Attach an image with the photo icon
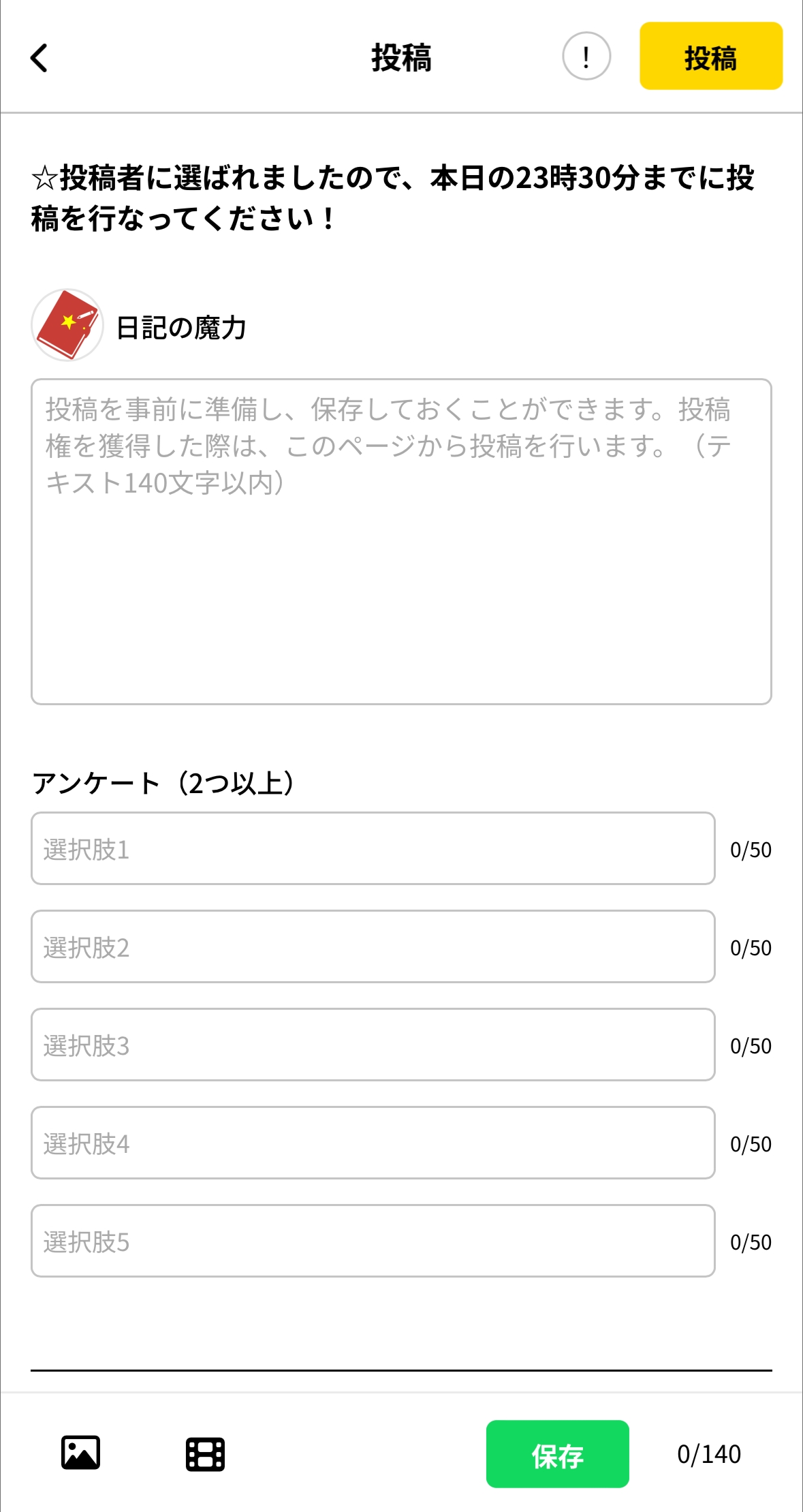This screenshot has width=803, height=1512. pyautogui.click(x=80, y=1453)
